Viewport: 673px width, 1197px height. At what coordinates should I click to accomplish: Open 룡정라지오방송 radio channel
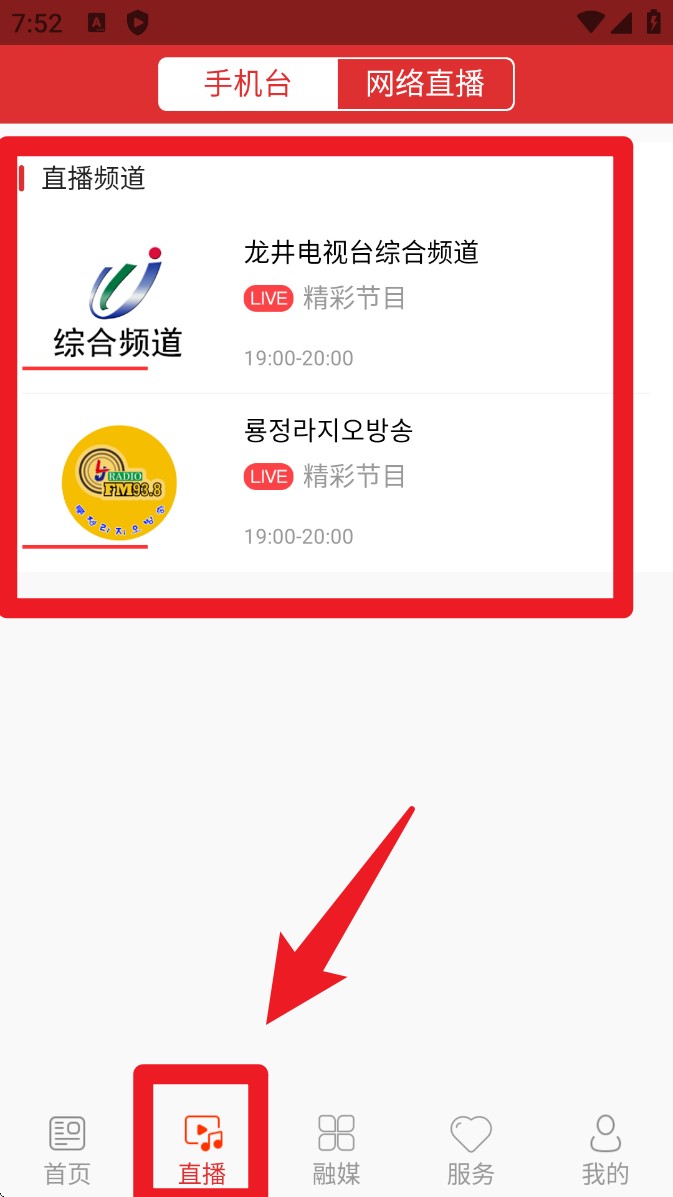[x=328, y=431]
